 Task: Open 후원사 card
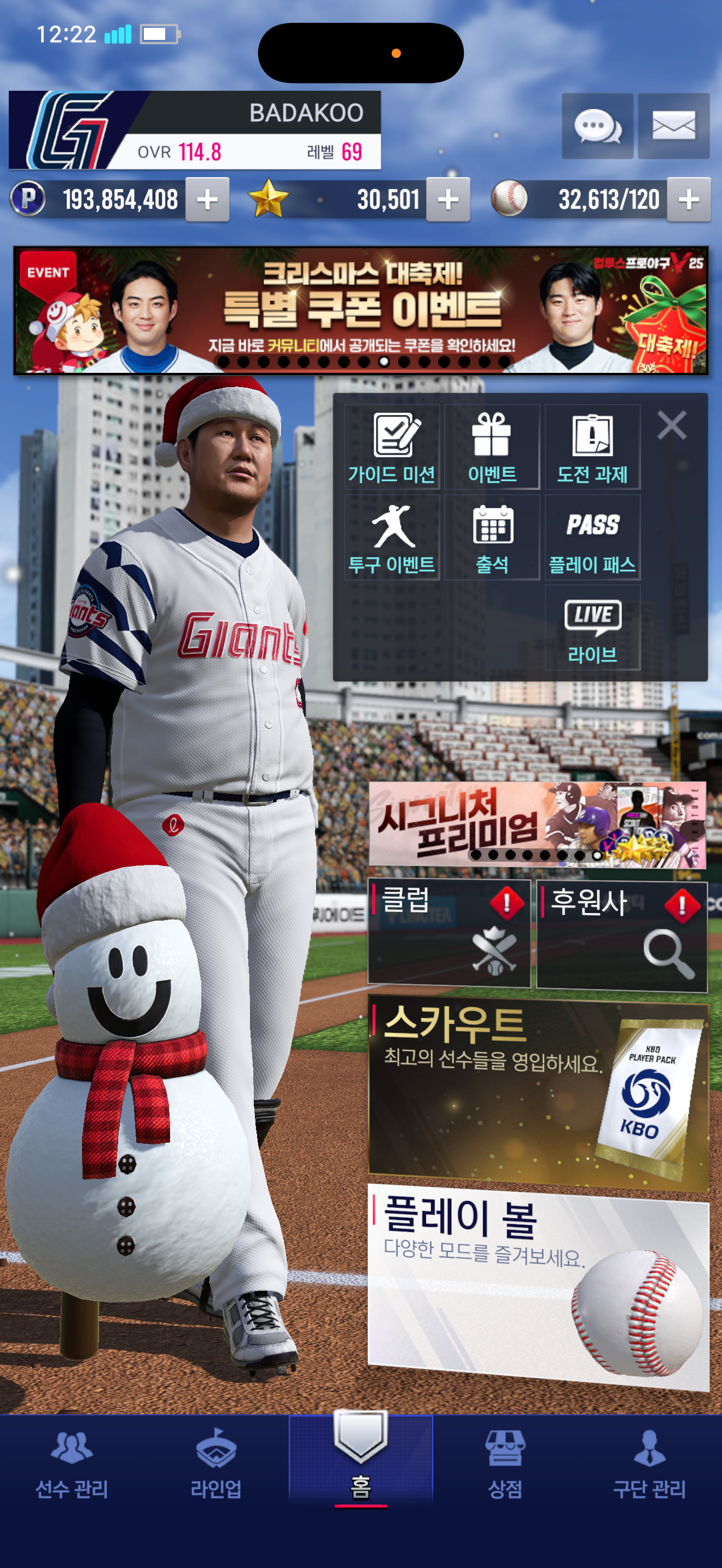pos(621,935)
